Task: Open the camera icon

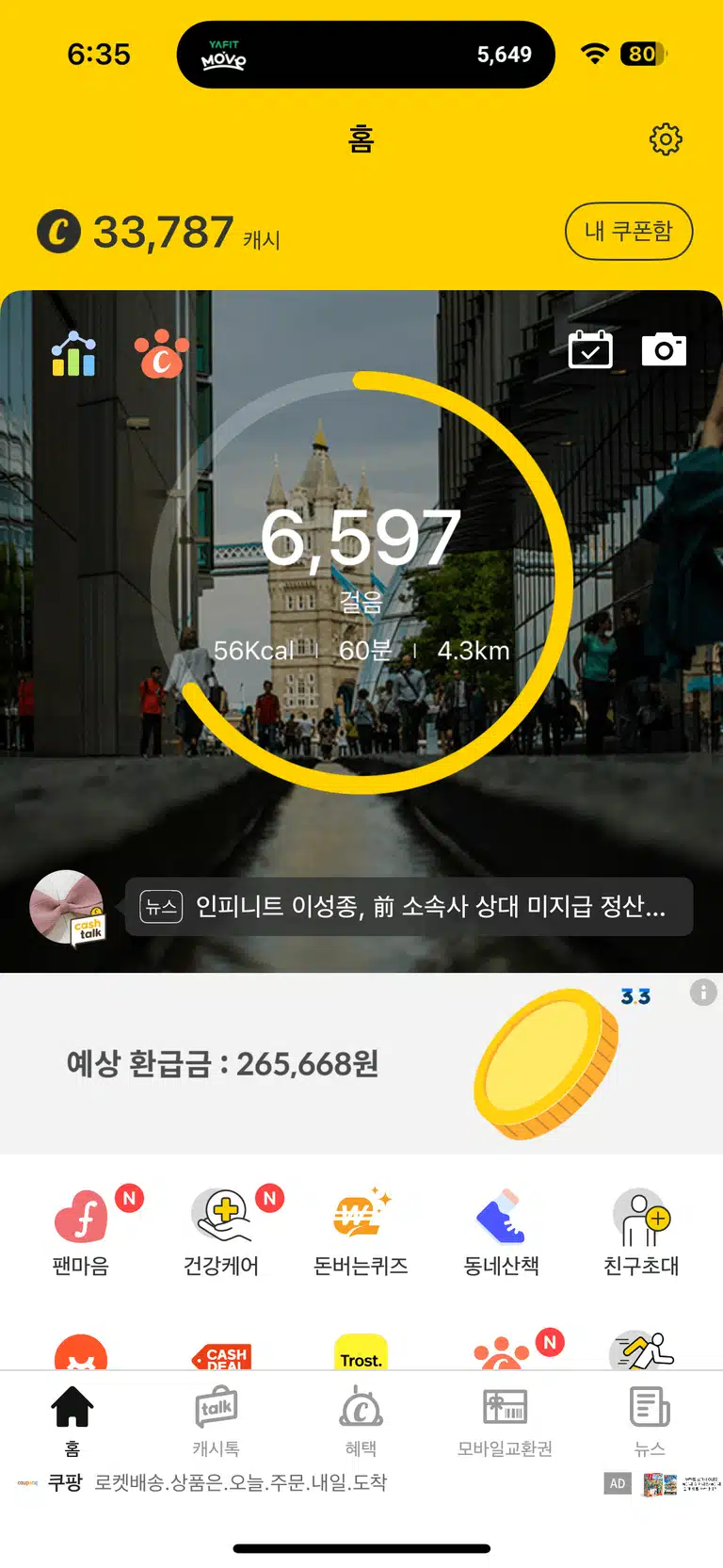Action: click(x=664, y=349)
